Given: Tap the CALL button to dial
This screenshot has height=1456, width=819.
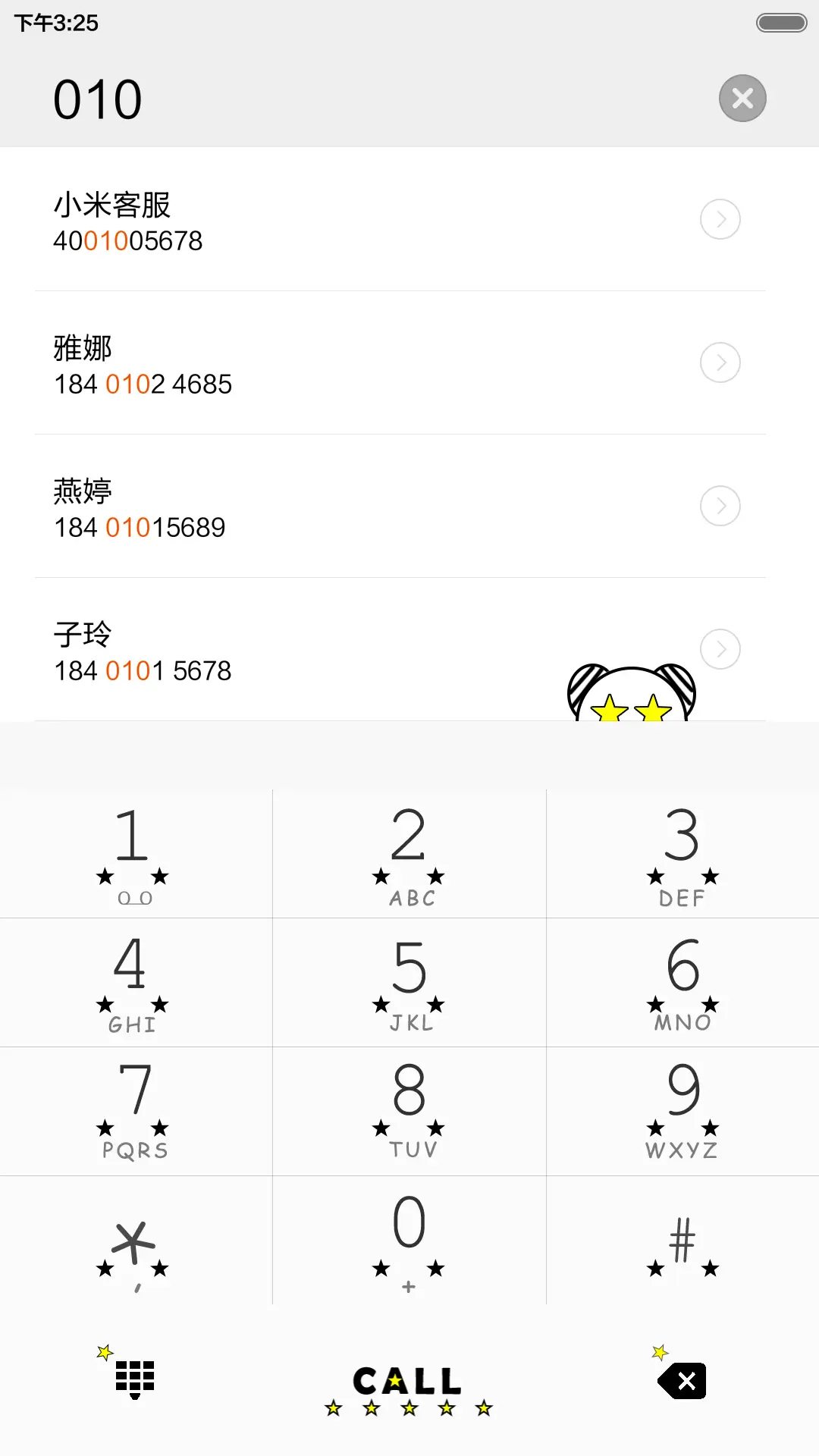Looking at the screenshot, I should 408,1382.
